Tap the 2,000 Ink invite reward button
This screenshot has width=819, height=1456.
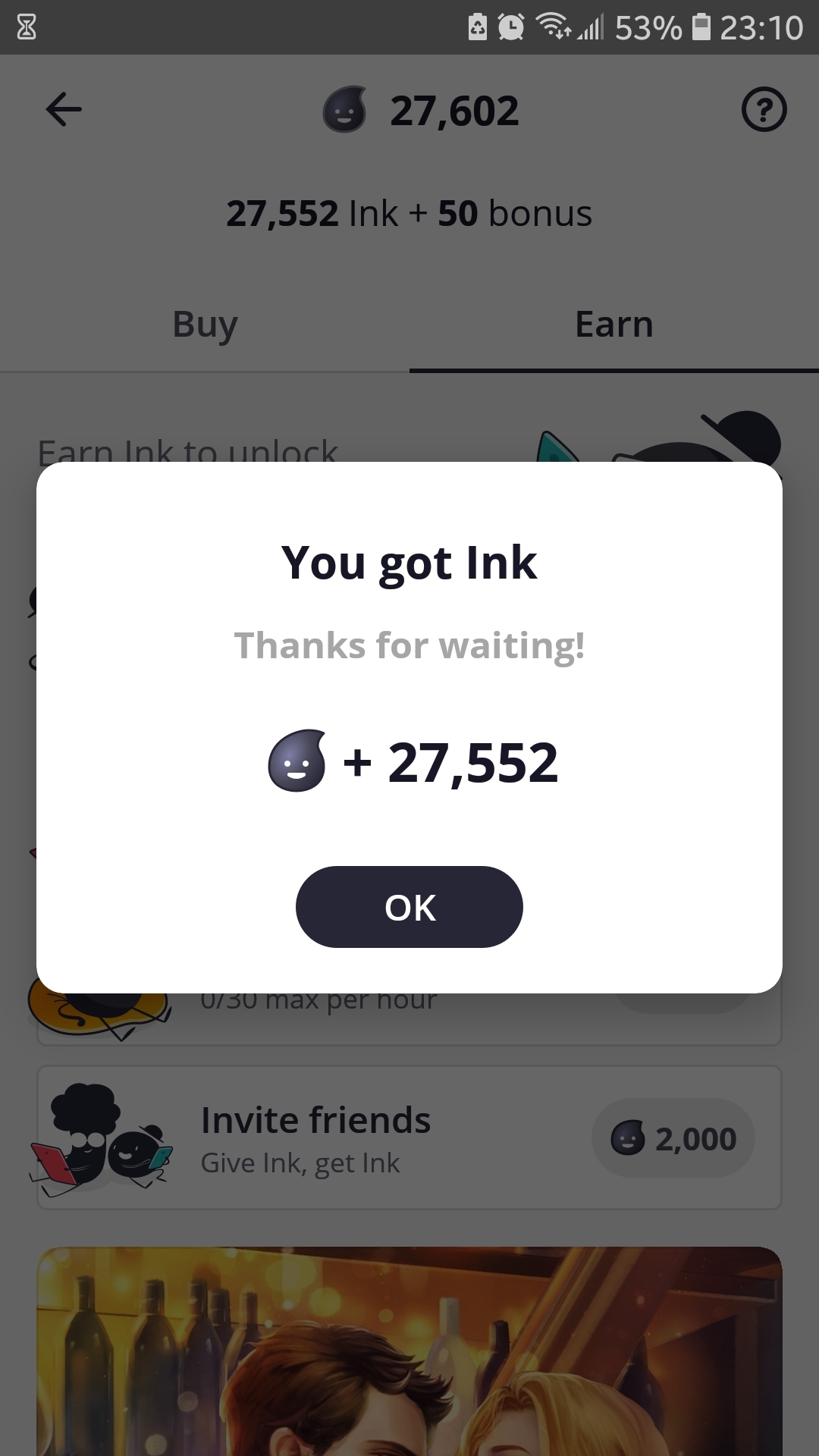click(673, 1138)
